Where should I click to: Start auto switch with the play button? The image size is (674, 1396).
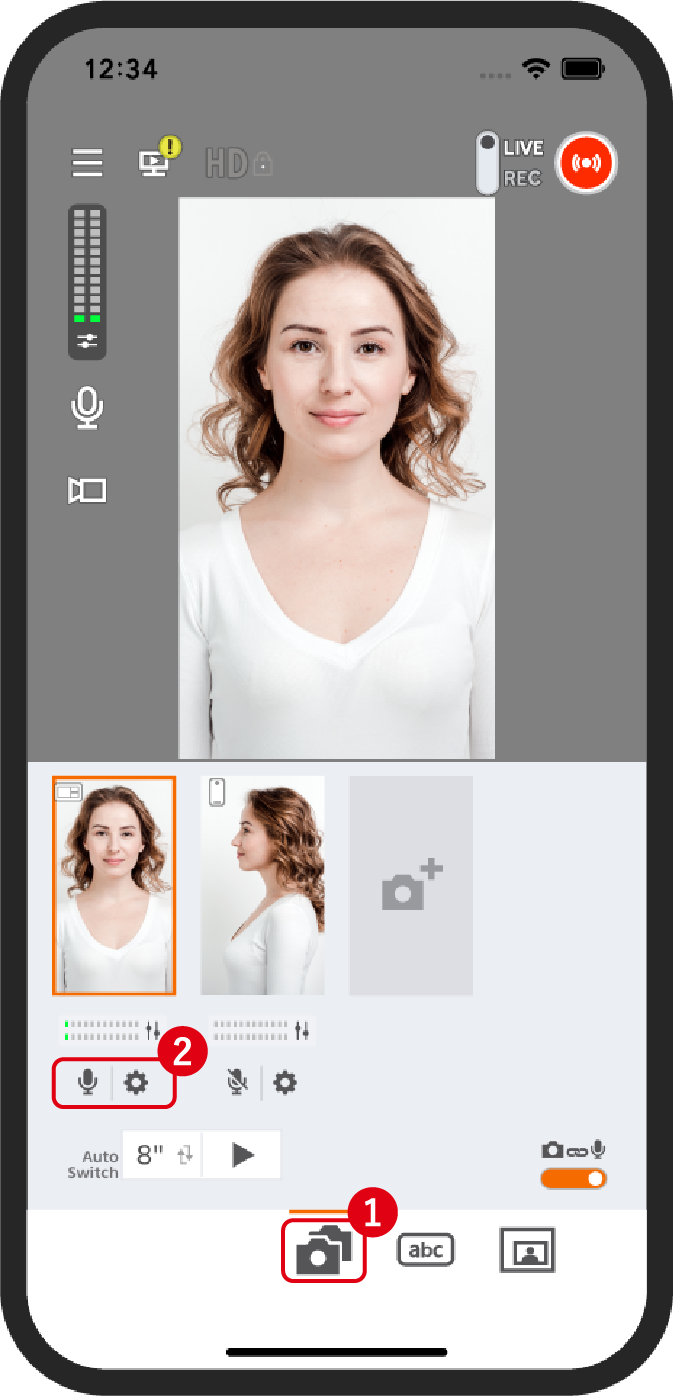tap(242, 1155)
